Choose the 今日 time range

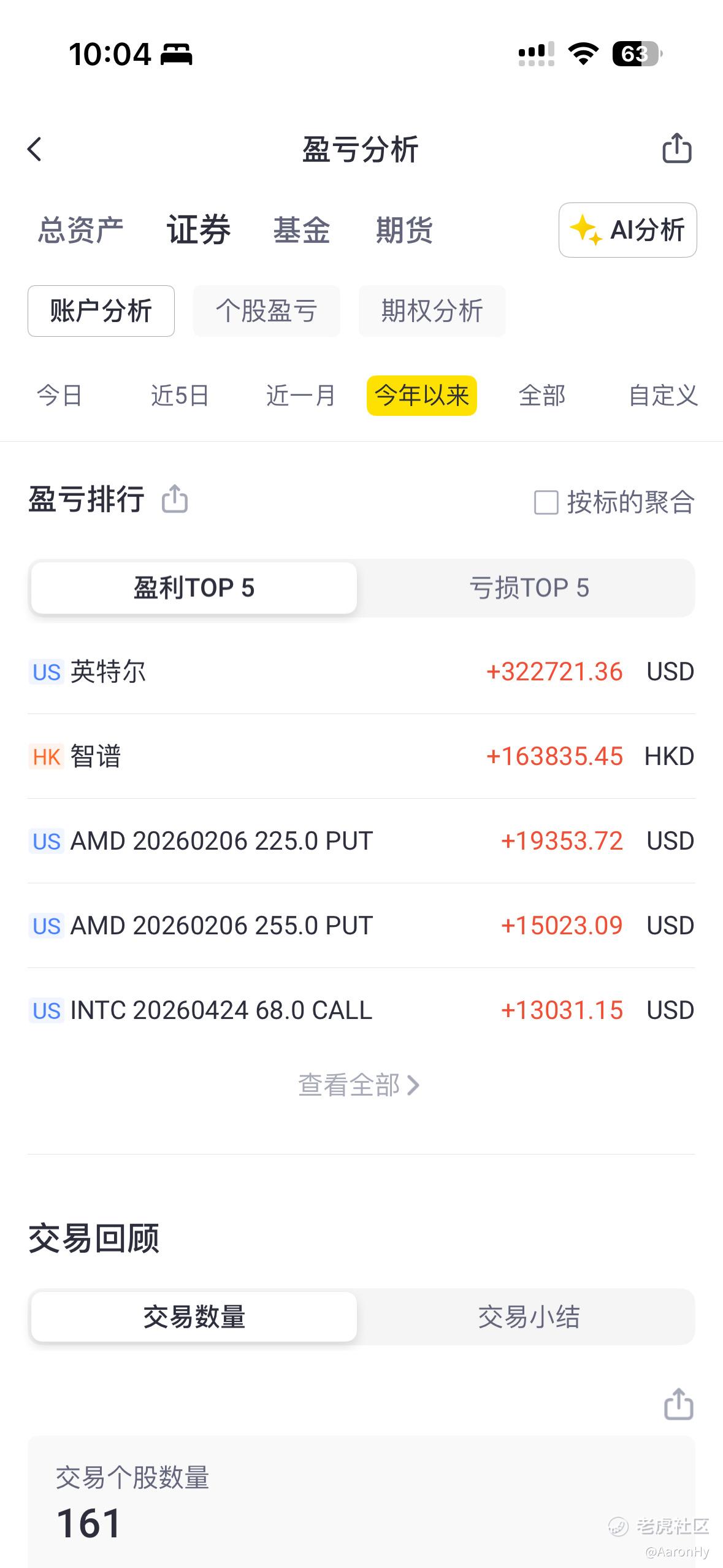tap(59, 396)
